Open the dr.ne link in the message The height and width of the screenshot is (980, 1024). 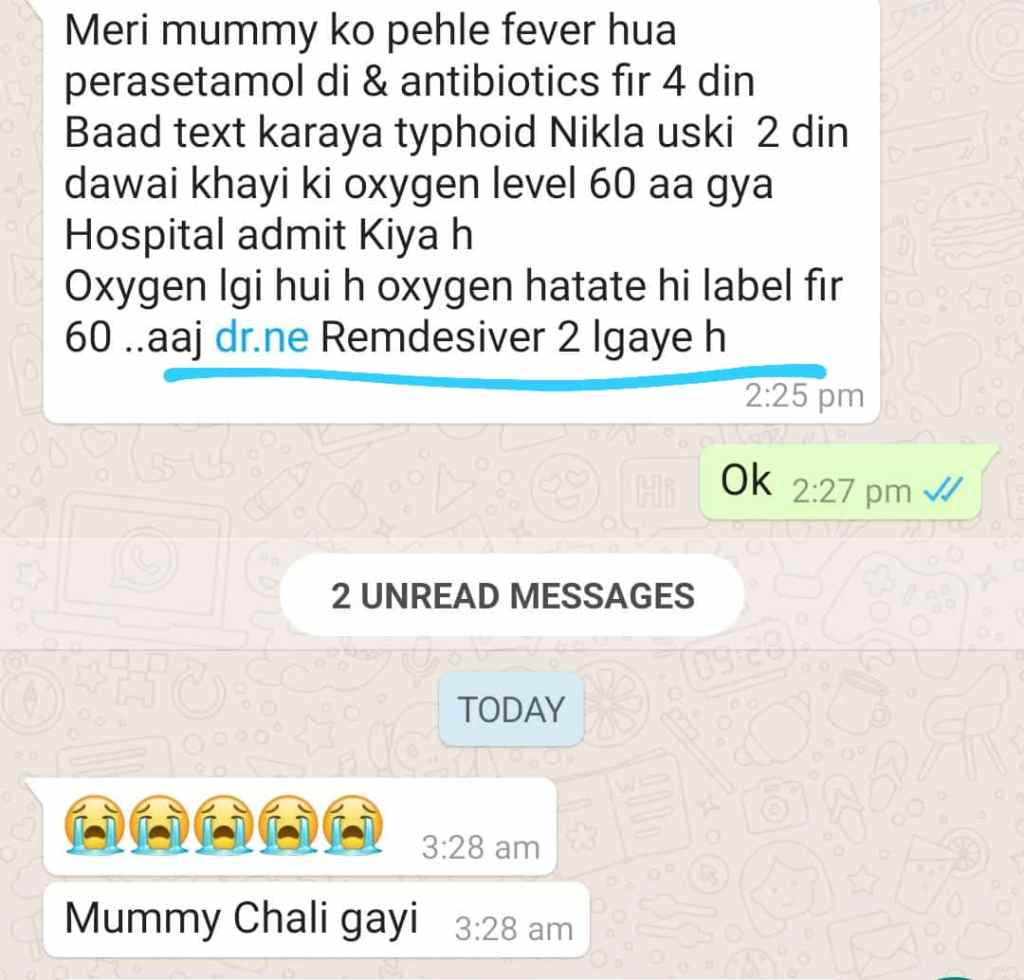261,339
